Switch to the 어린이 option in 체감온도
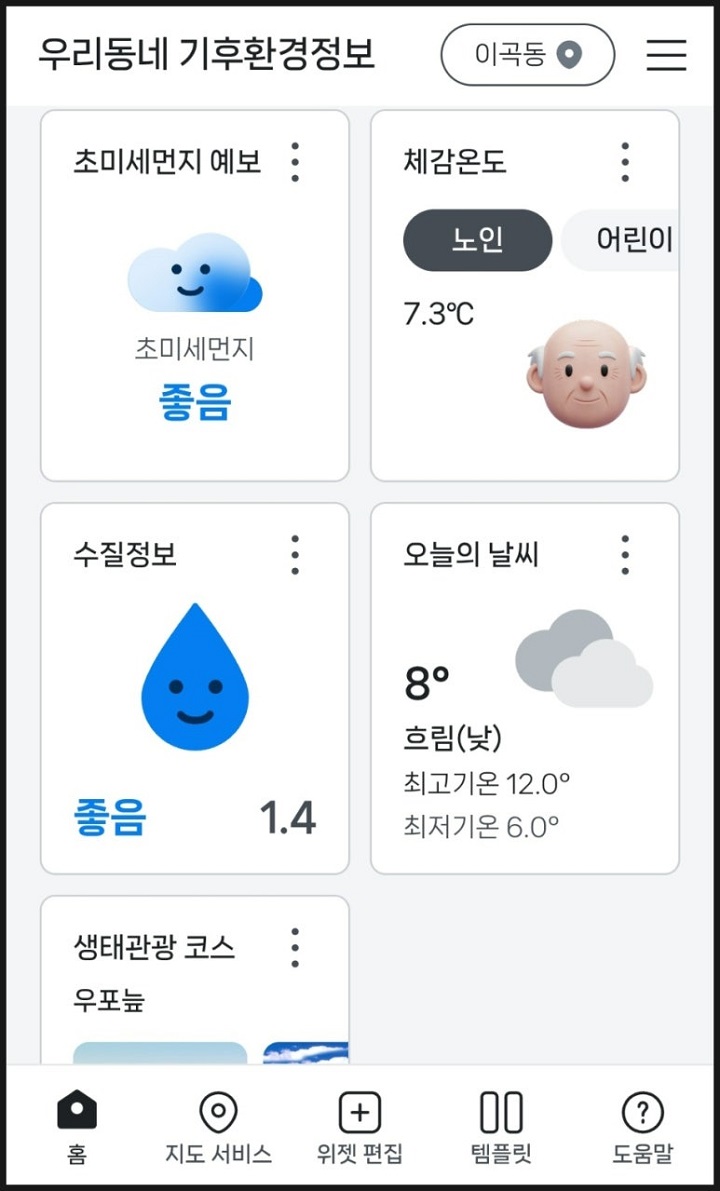This screenshot has height=1191, width=720. coord(632,240)
